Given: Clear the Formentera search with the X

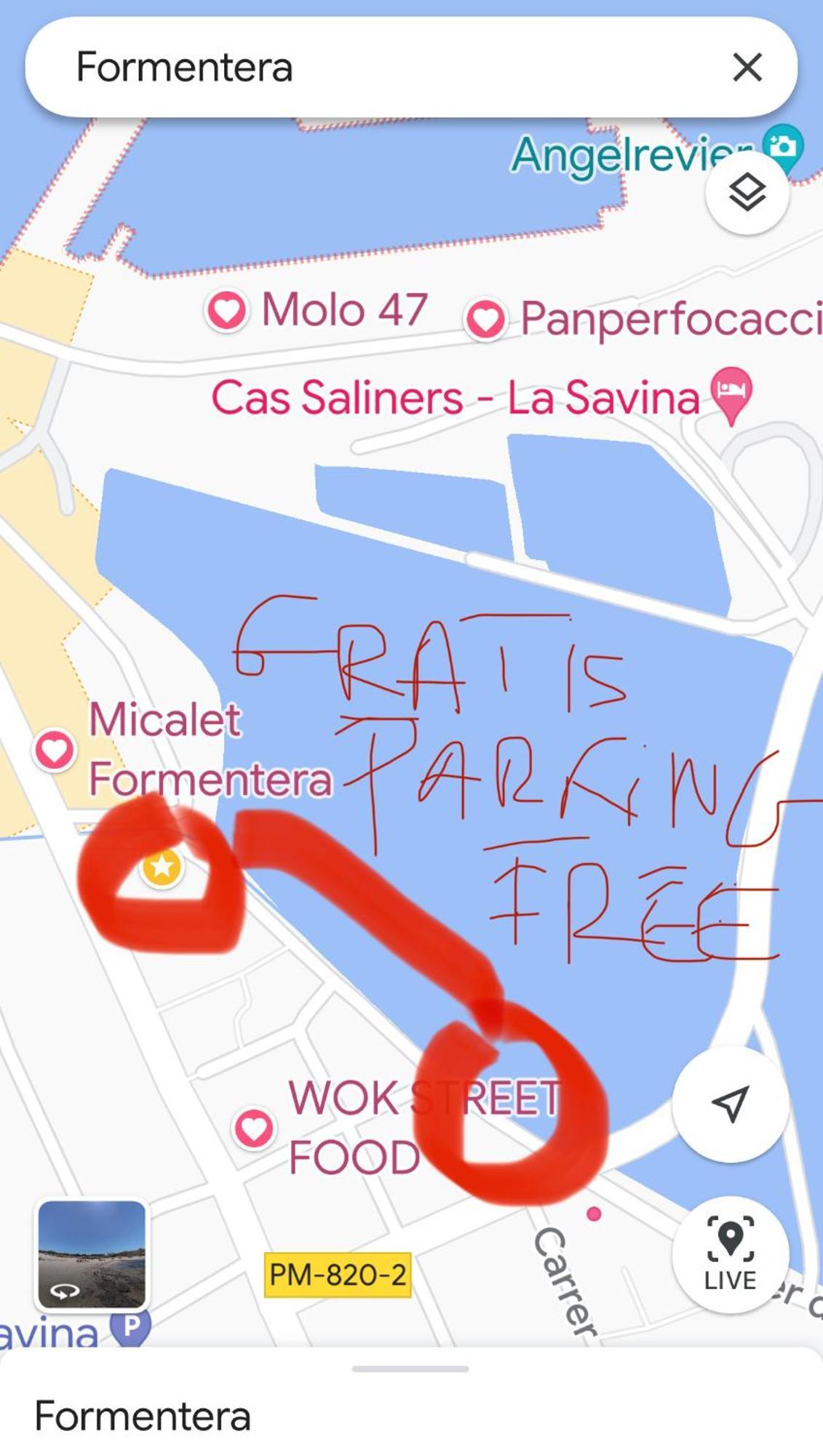Looking at the screenshot, I should 747,68.
